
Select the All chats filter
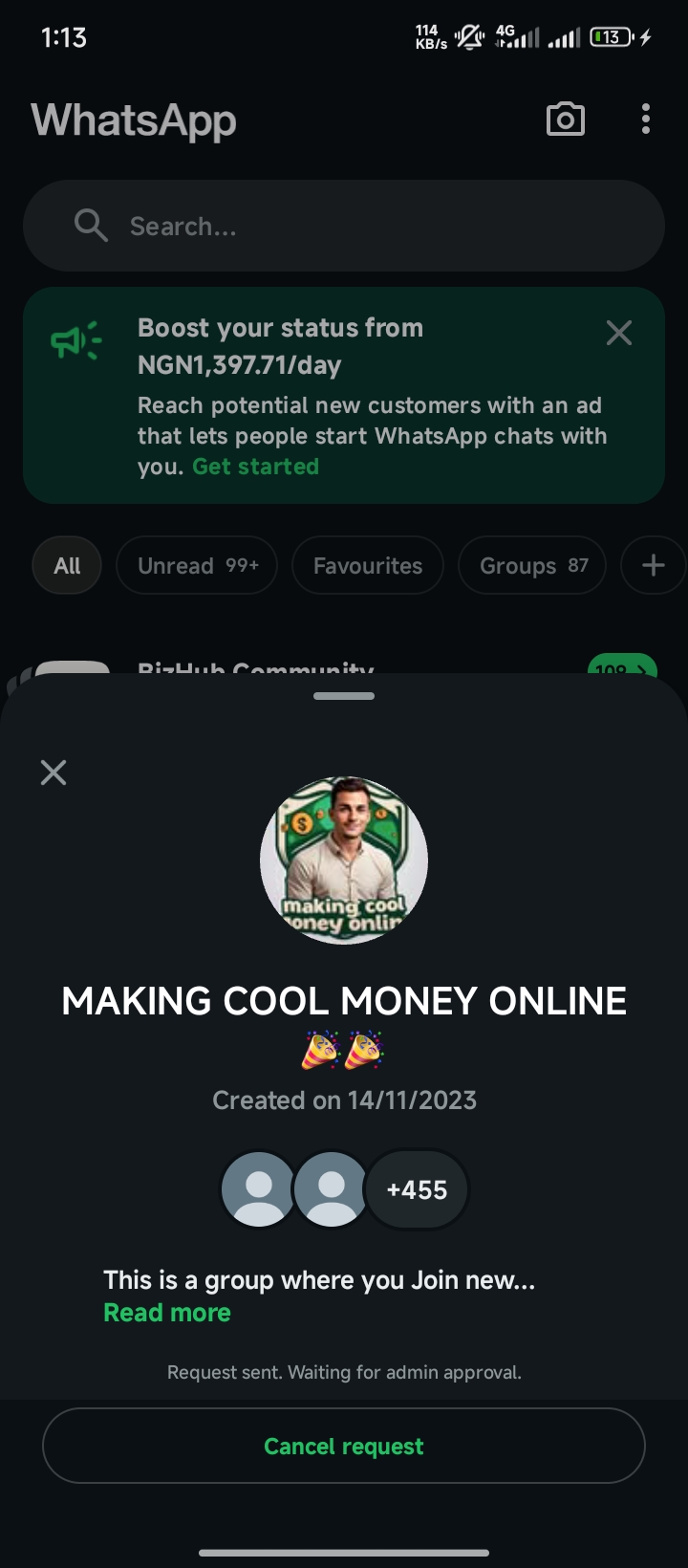pyautogui.click(x=67, y=566)
